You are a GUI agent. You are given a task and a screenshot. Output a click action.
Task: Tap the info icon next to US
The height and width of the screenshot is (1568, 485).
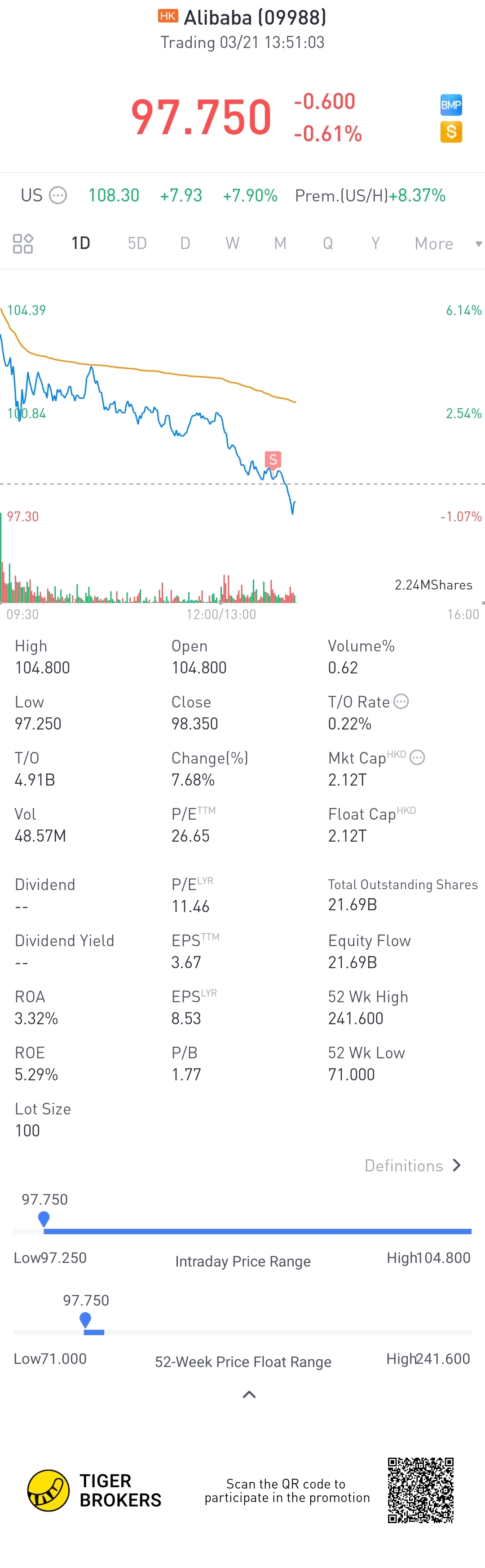coord(58,196)
